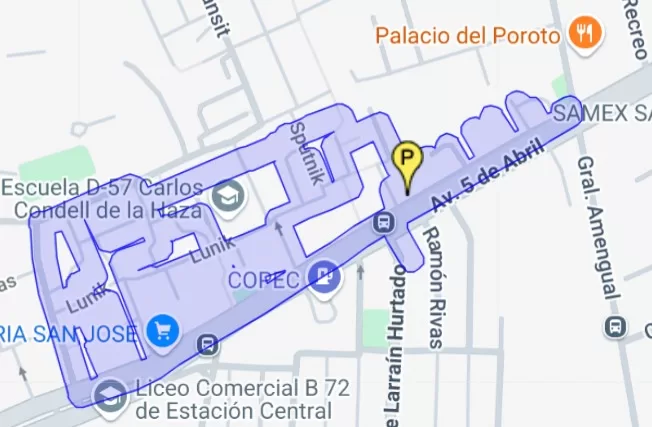
Task: Open Escuela D-57 Carlos Condell school marker
Action: tap(228, 195)
